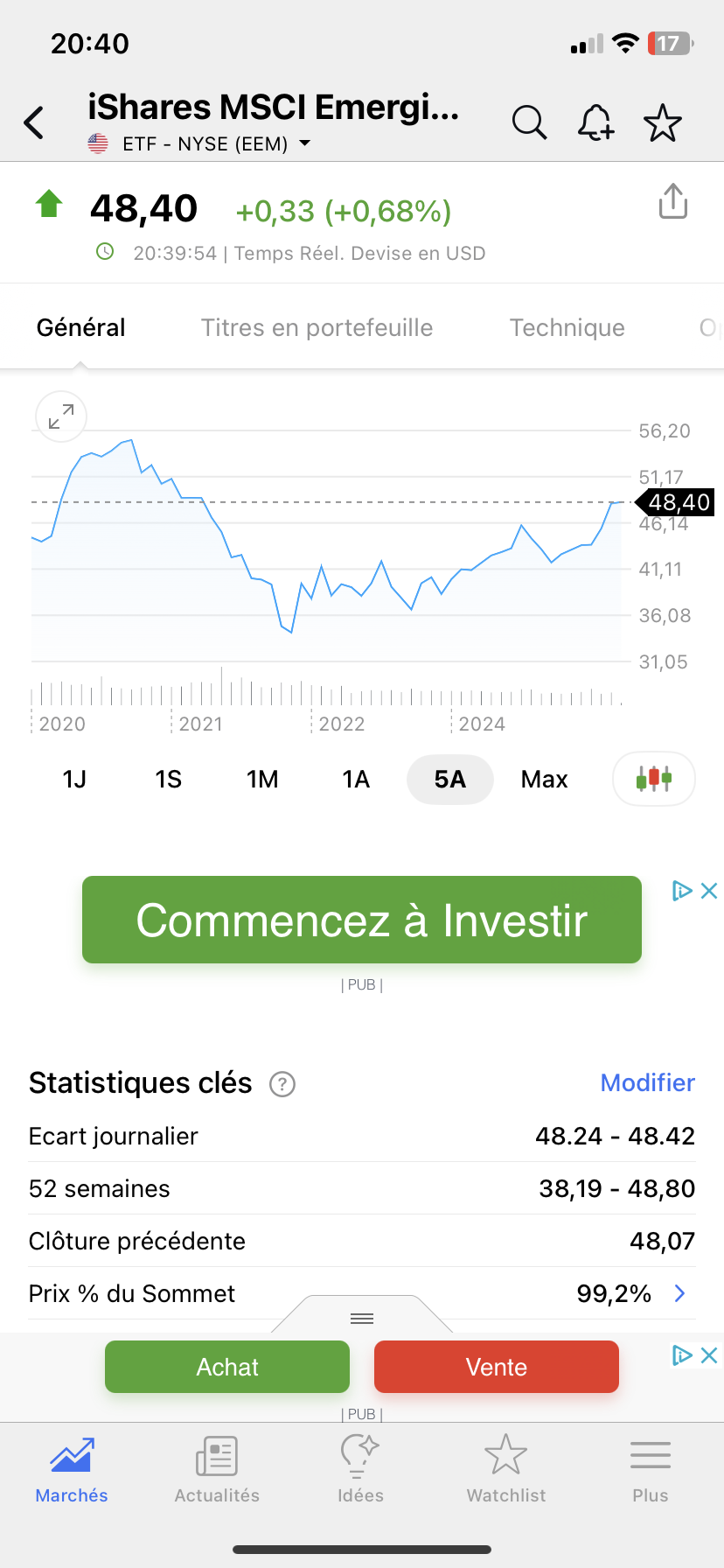Close the Commencez à Investir ad
The height and width of the screenshot is (1568, 724).
point(709,891)
